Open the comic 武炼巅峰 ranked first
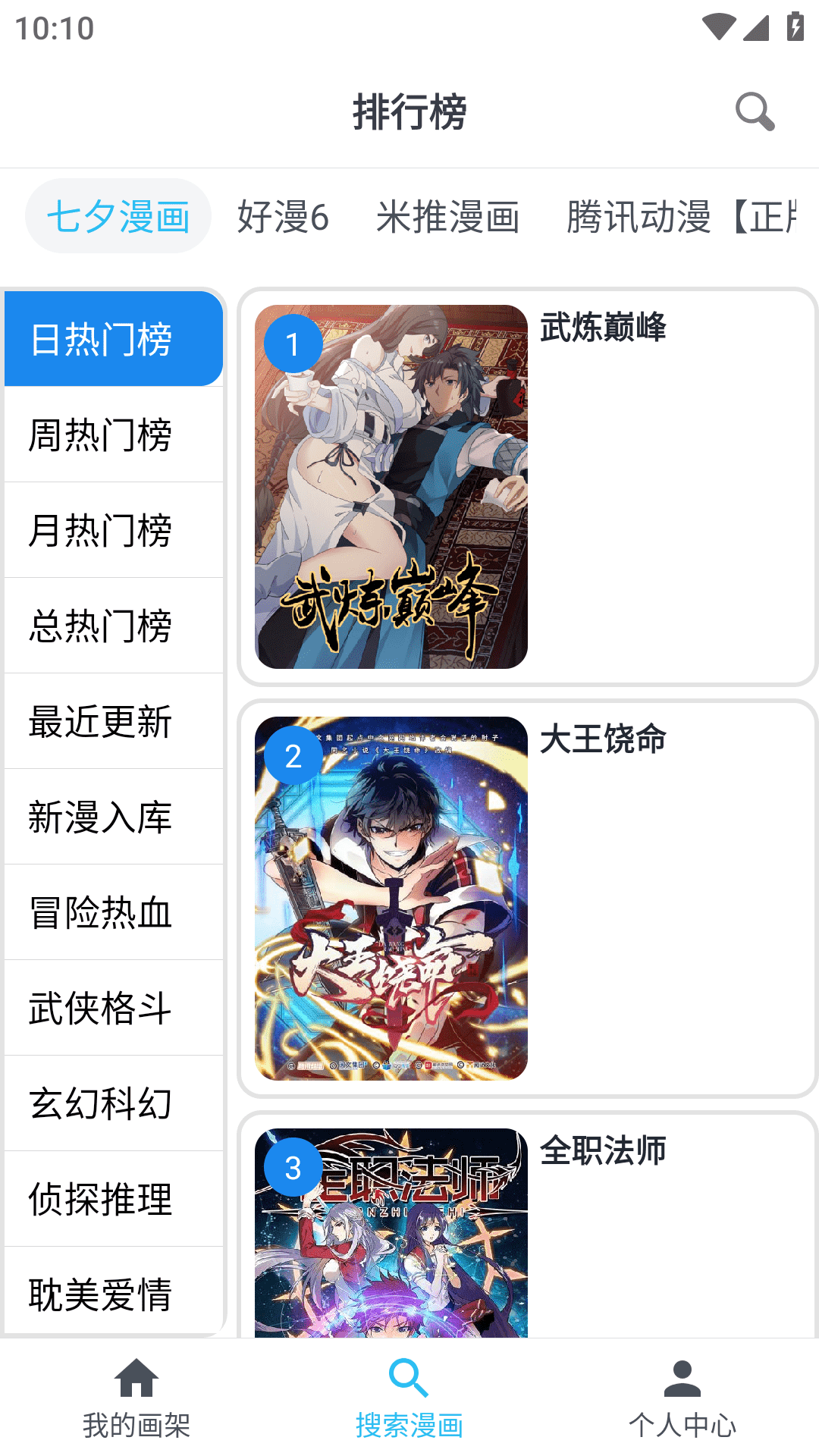 tap(527, 487)
